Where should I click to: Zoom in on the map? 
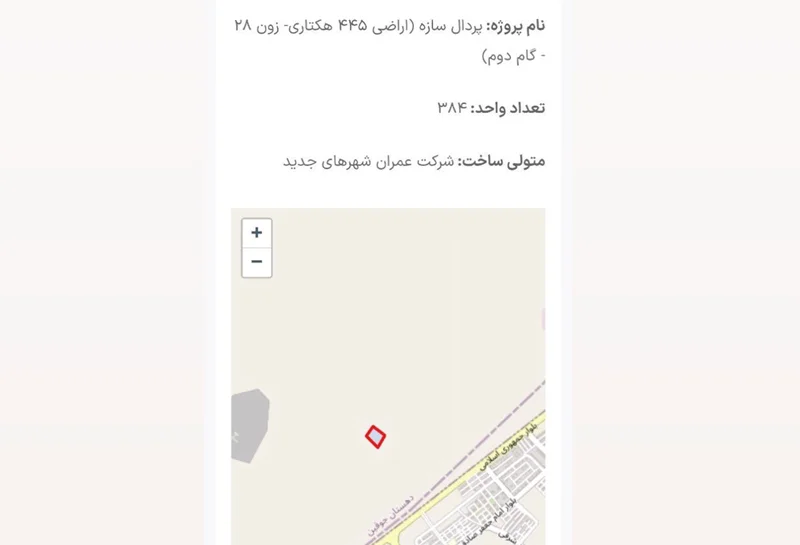[x=257, y=233]
